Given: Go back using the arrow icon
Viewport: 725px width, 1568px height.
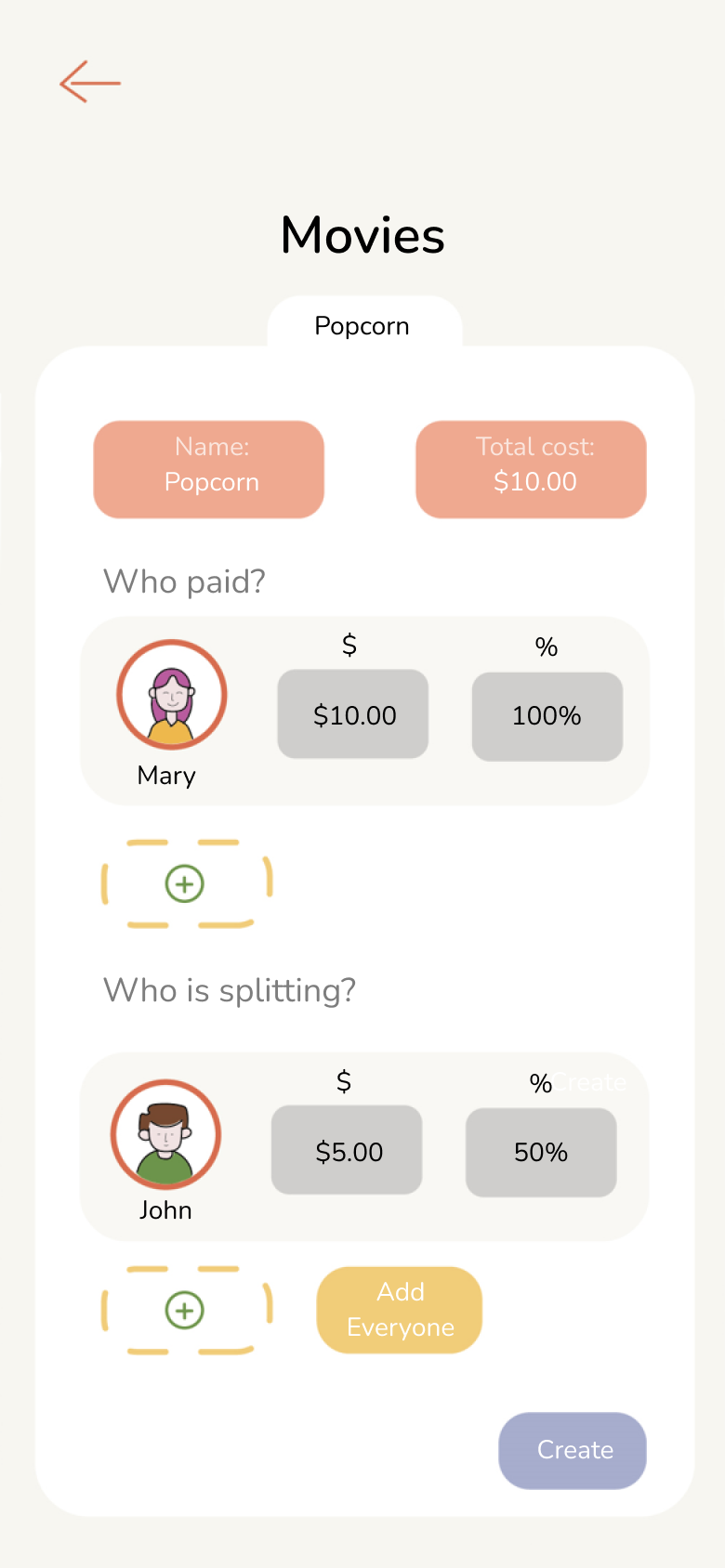Looking at the screenshot, I should [90, 82].
